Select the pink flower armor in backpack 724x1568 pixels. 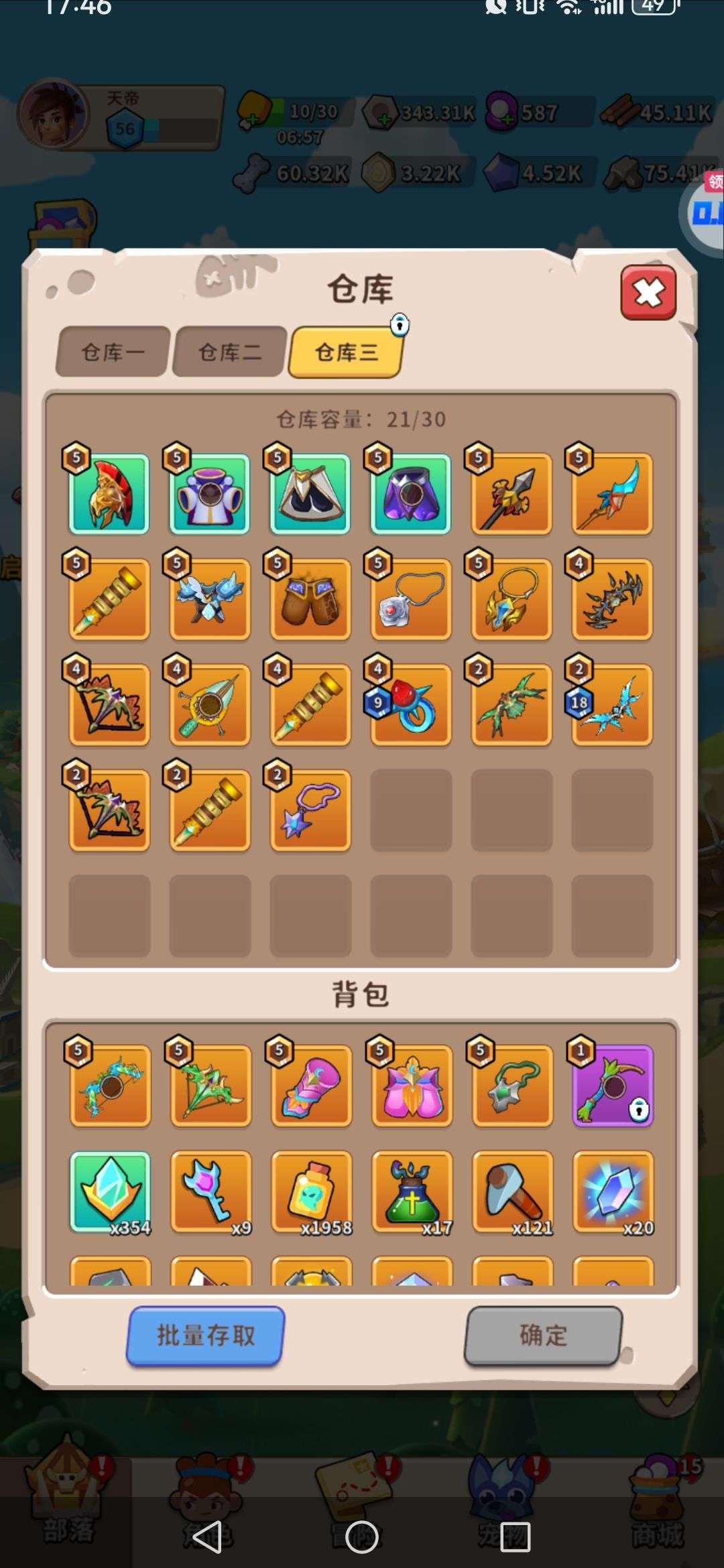pos(412,1086)
